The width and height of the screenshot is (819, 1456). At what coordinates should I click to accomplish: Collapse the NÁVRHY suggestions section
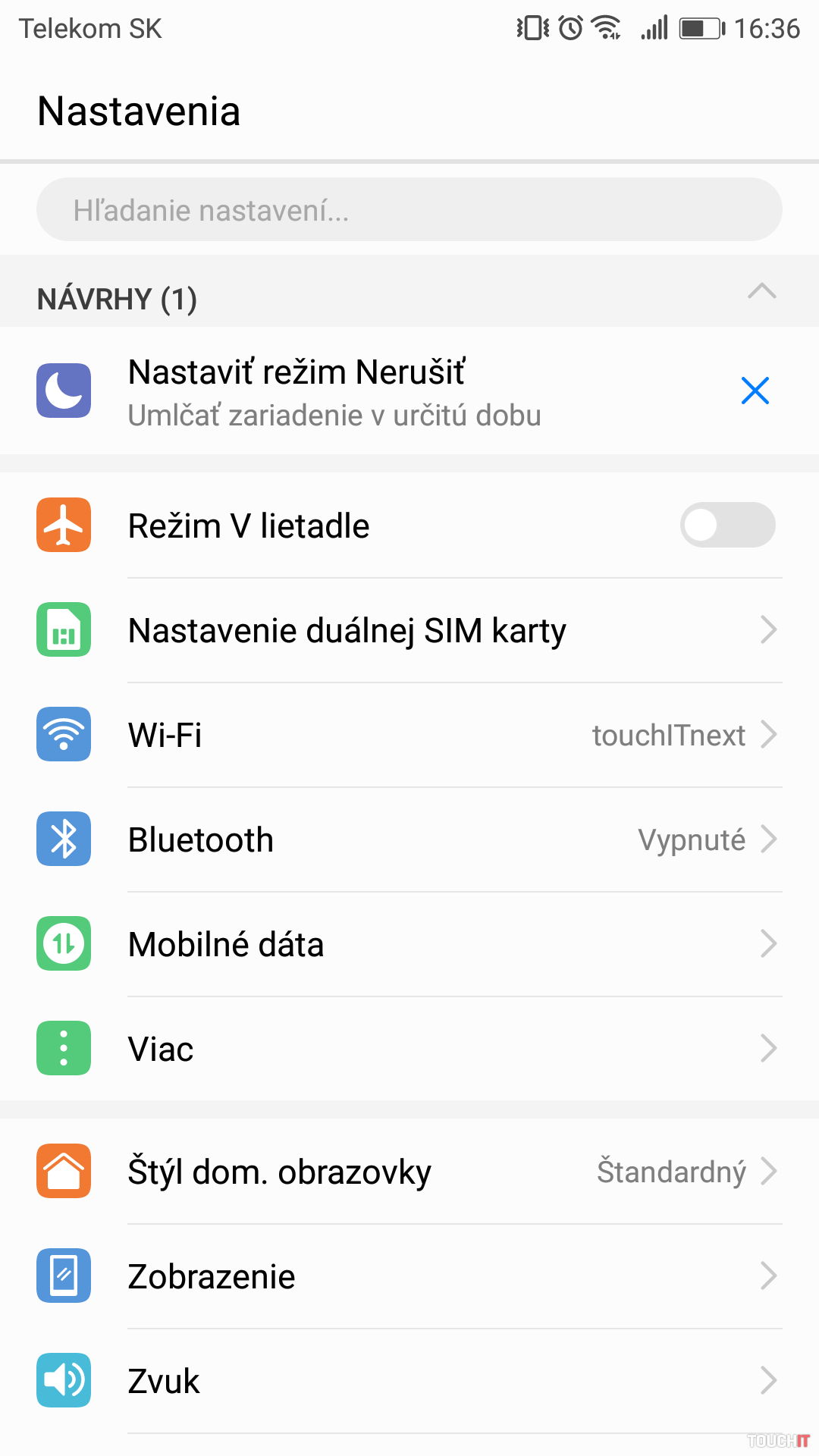761,292
